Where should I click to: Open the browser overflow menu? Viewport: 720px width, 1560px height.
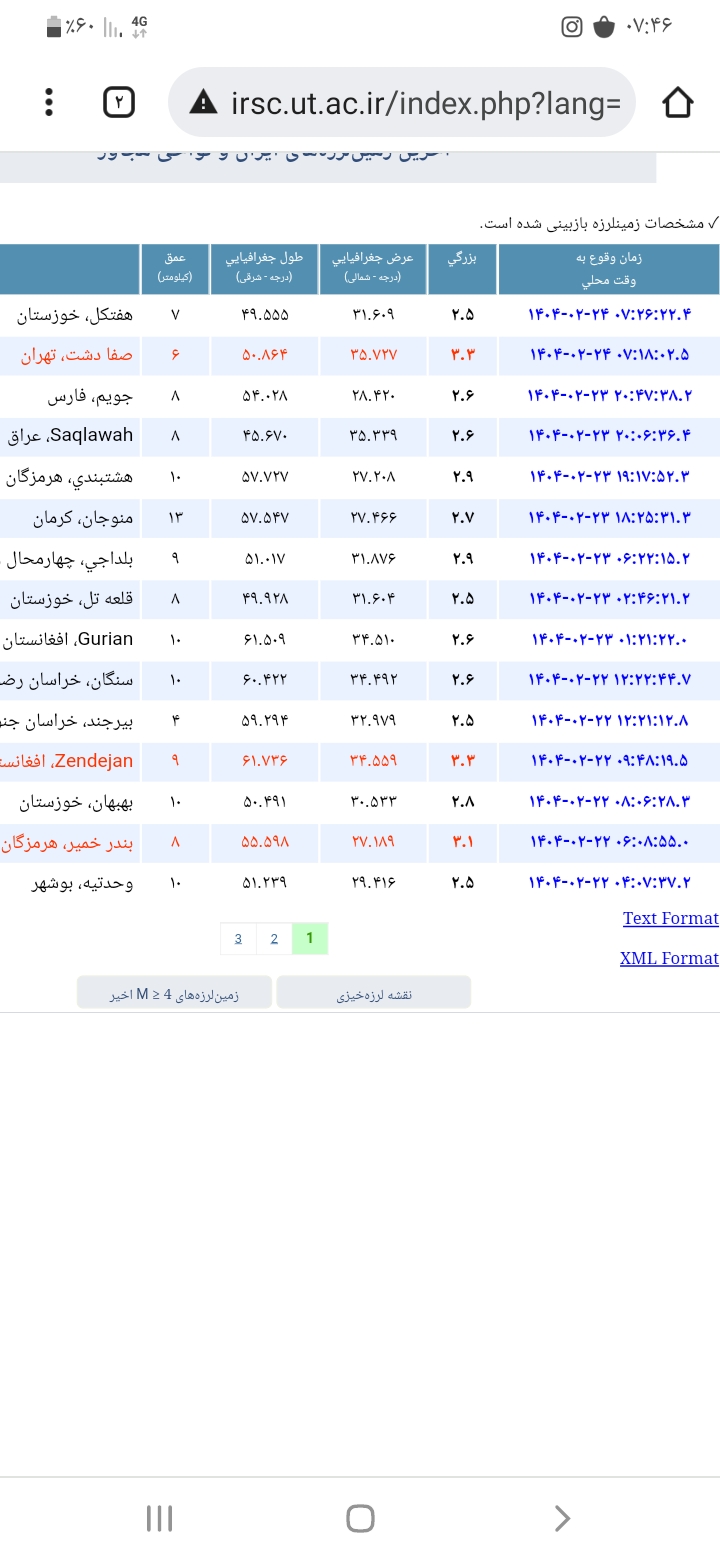pos(49,102)
